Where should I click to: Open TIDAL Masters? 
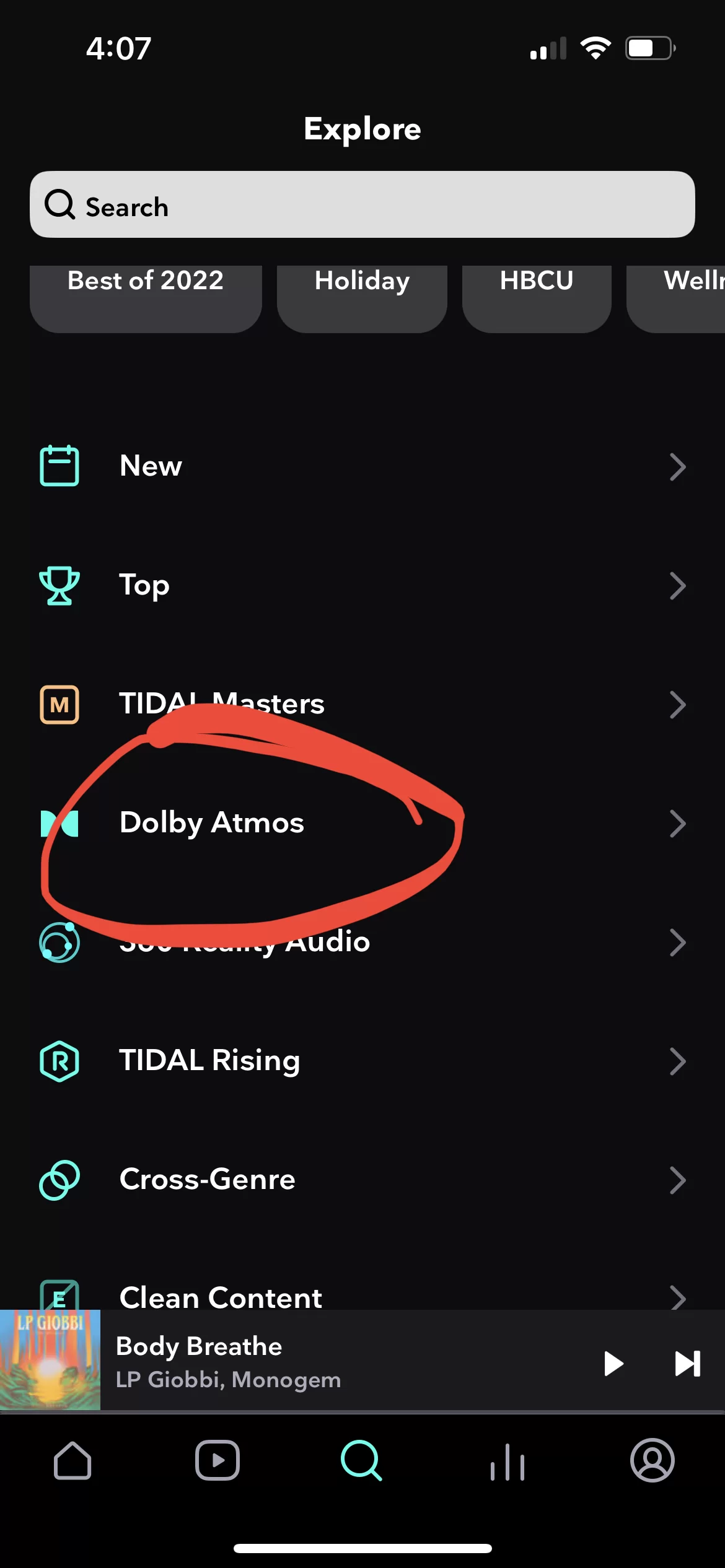click(362, 704)
